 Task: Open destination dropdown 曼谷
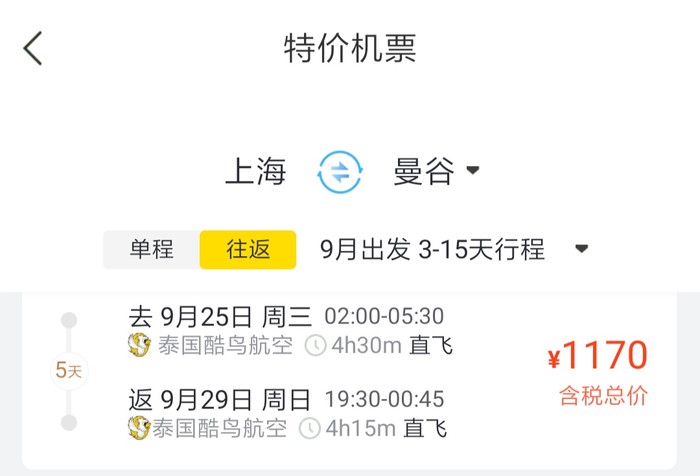(437, 172)
